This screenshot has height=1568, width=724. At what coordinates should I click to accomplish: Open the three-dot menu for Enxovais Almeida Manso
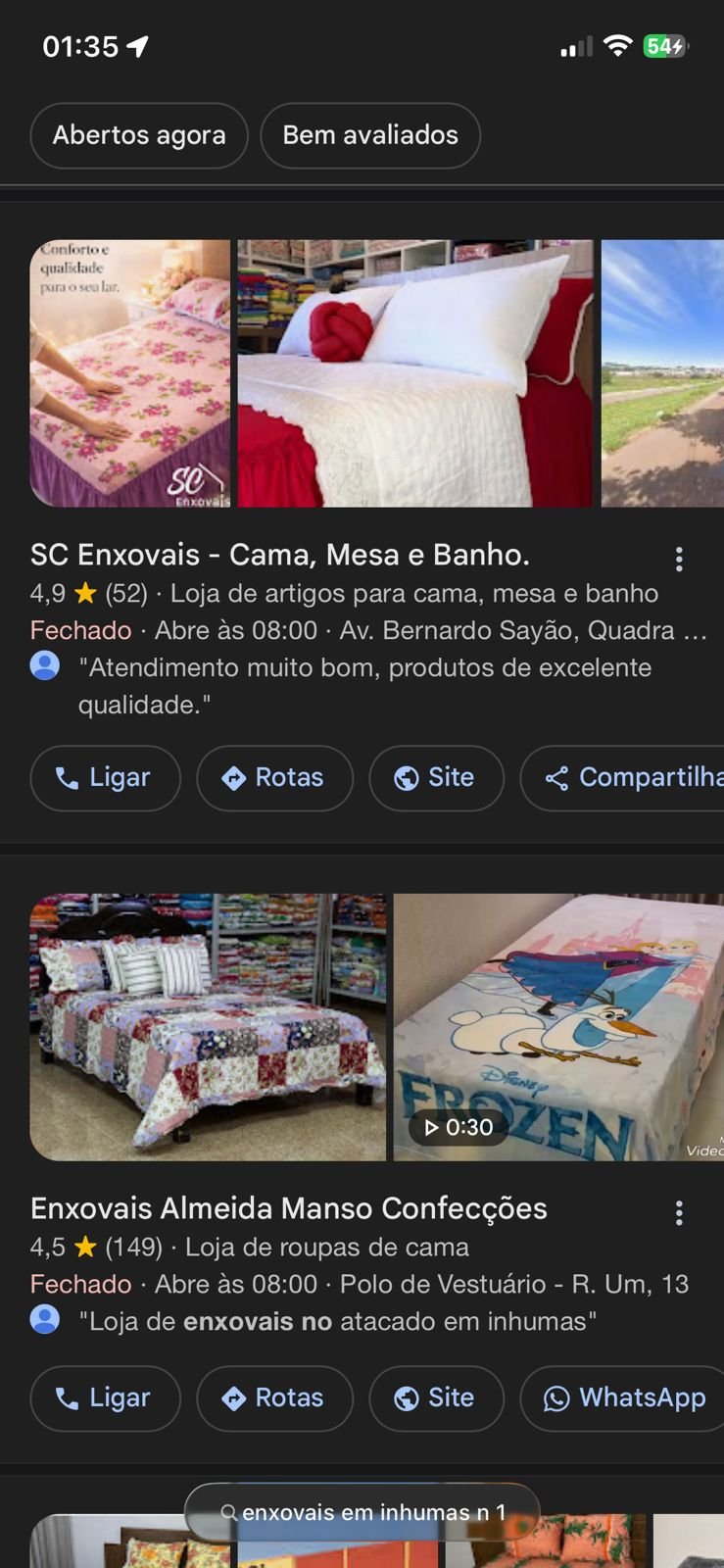pyautogui.click(x=680, y=1212)
